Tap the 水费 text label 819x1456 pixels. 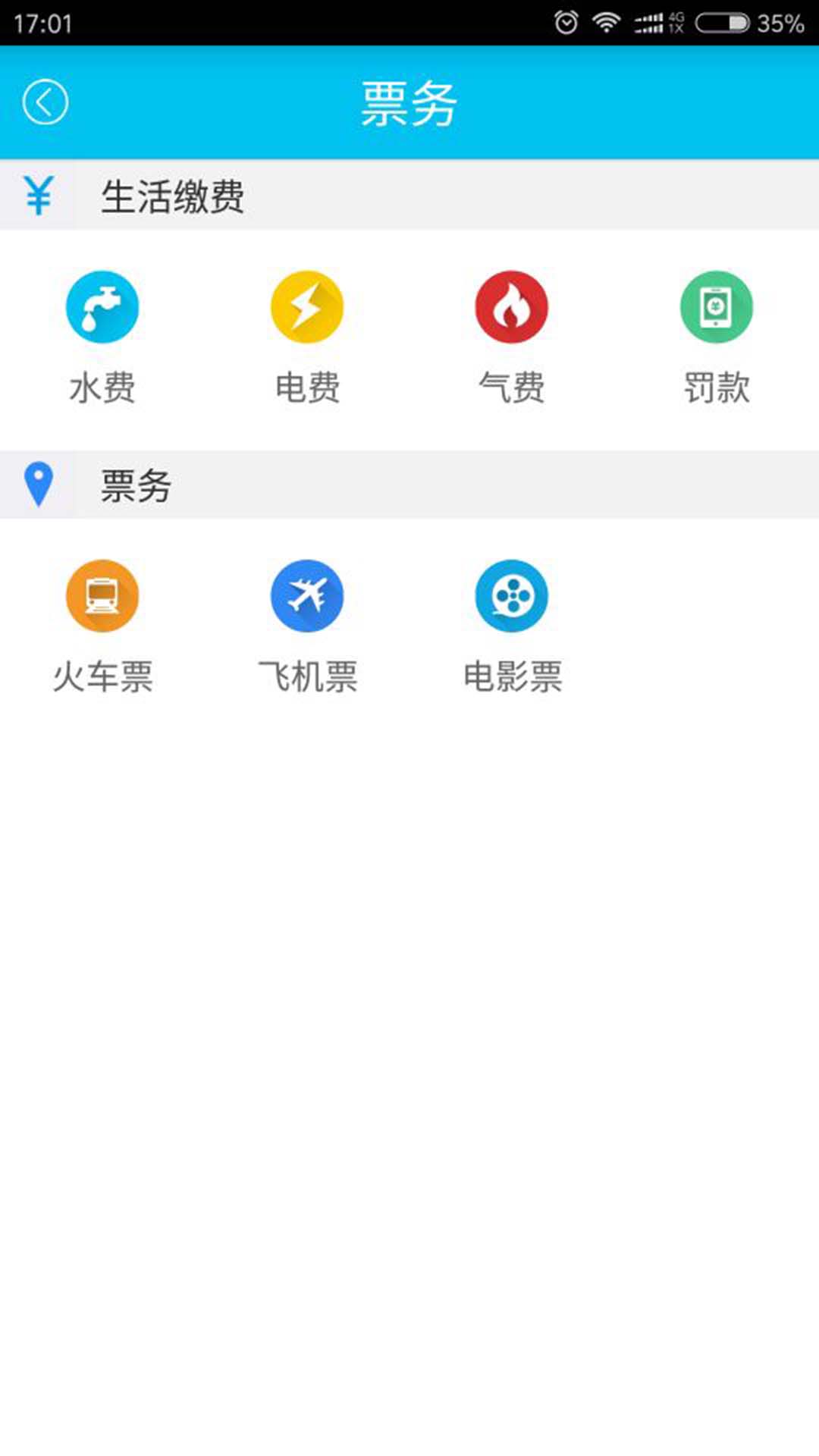pyautogui.click(x=102, y=388)
